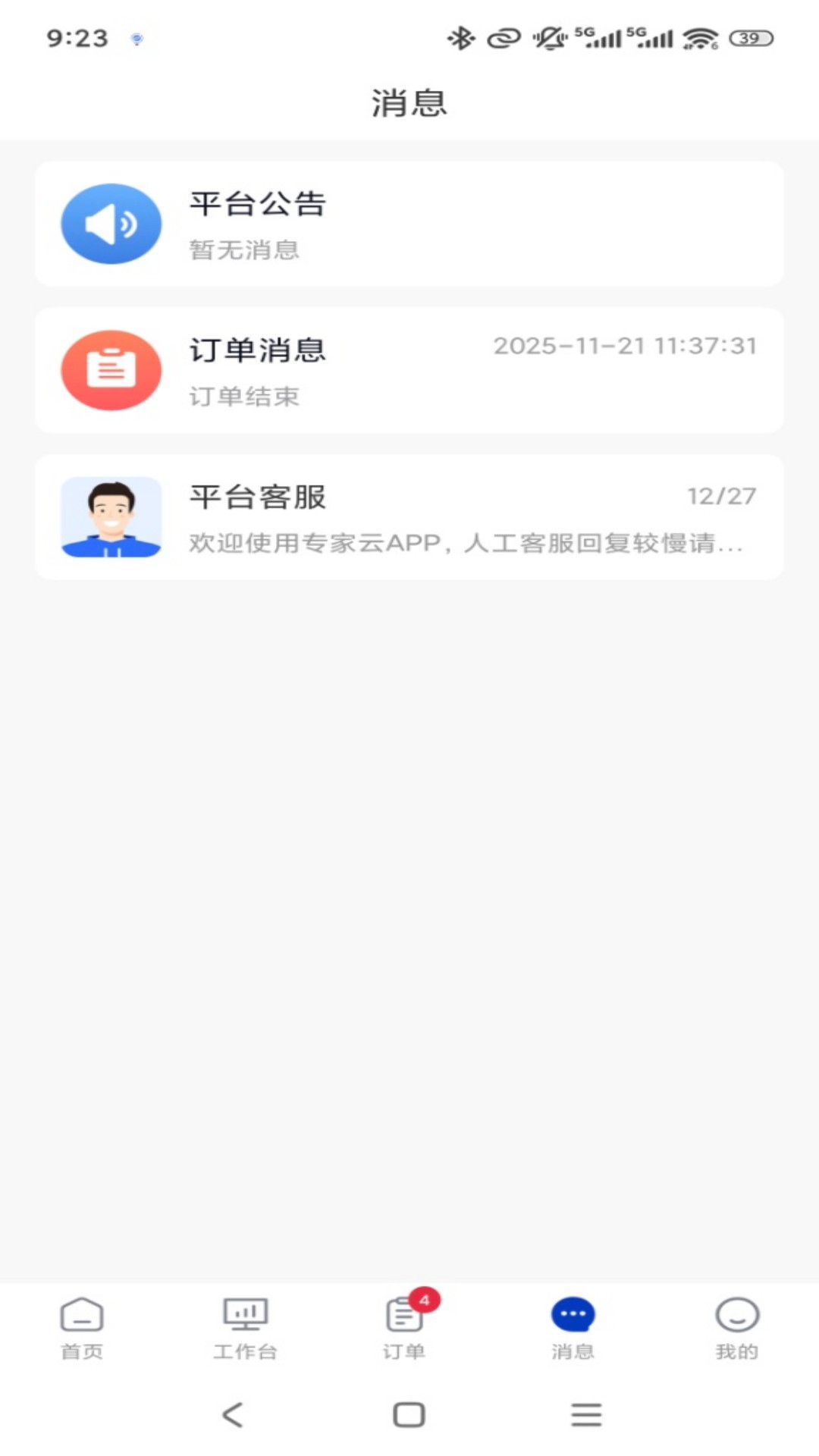Tap the Android home navigation button
This screenshot has width=819, height=1456.
point(408,1414)
